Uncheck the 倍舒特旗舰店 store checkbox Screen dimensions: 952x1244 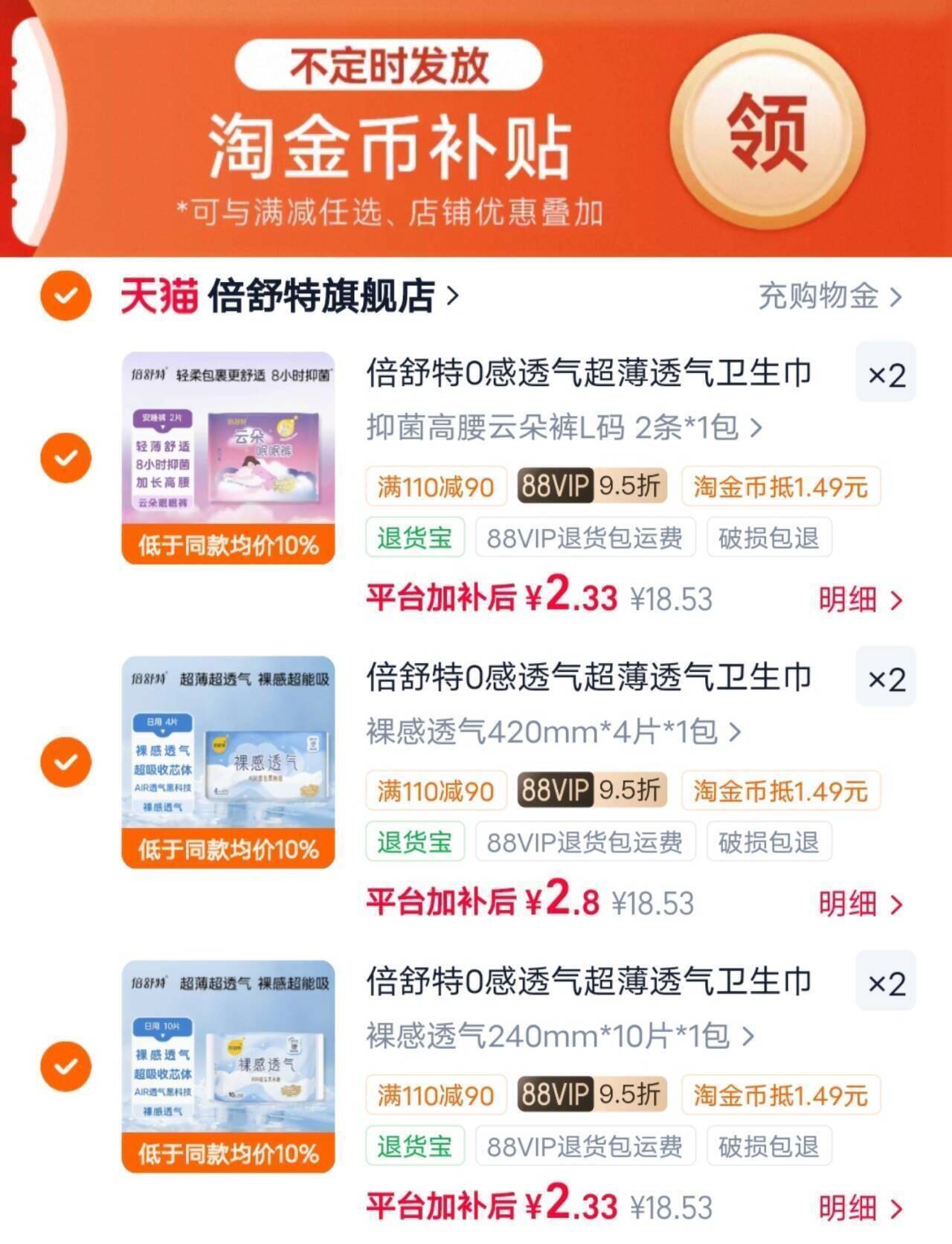coord(65,295)
